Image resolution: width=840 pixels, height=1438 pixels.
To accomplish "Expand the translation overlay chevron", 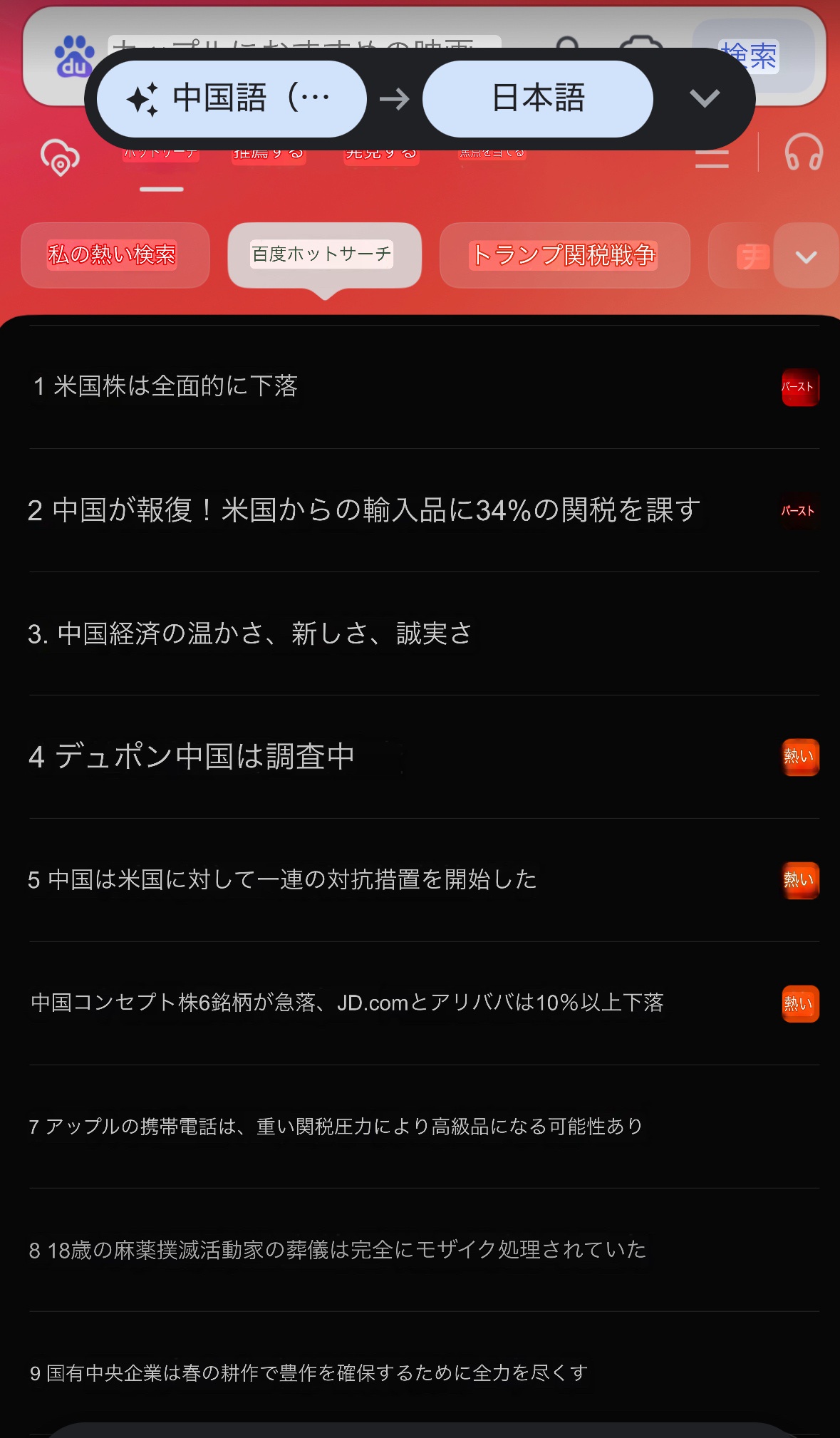I will coord(704,98).
